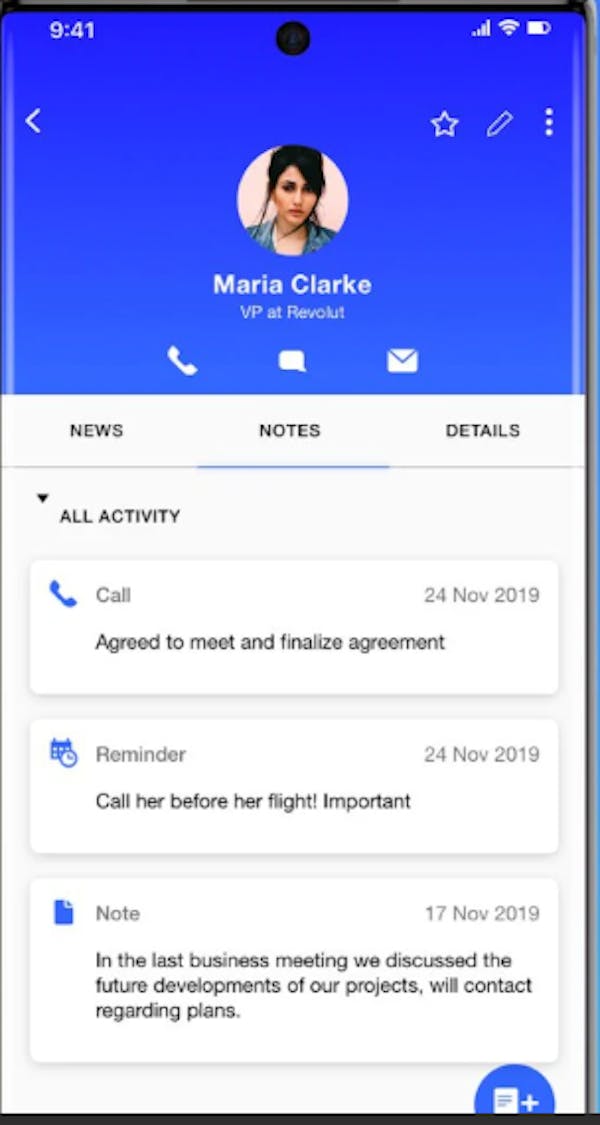Image resolution: width=600 pixels, height=1125 pixels.
Task: Call Maria using the phone icon in the header
Action: click(x=182, y=360)
